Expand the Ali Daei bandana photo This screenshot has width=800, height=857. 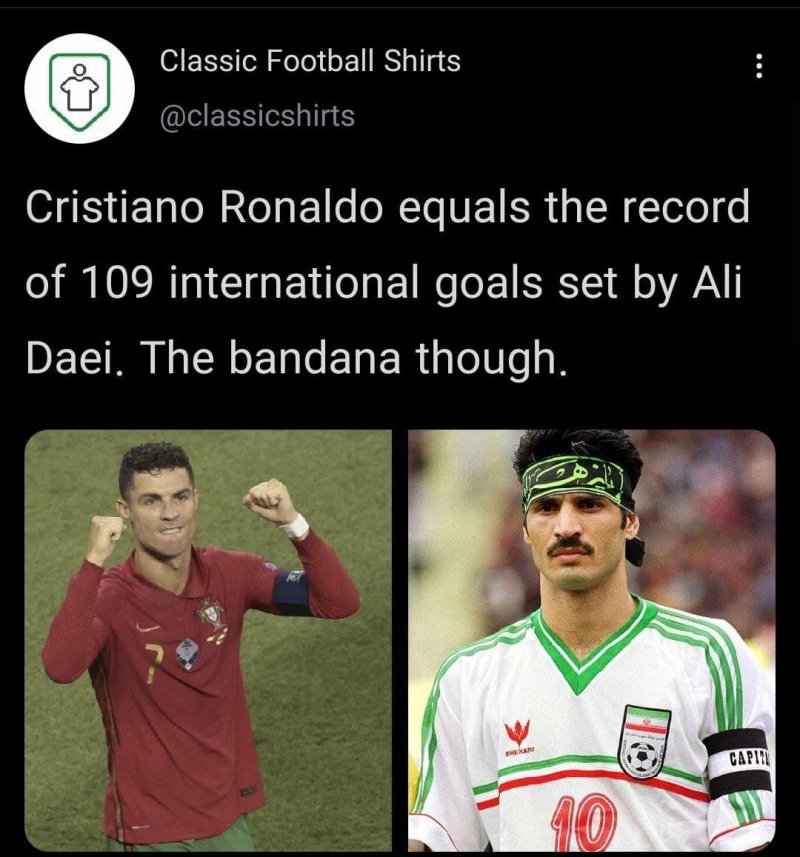[x=591, y=640]
